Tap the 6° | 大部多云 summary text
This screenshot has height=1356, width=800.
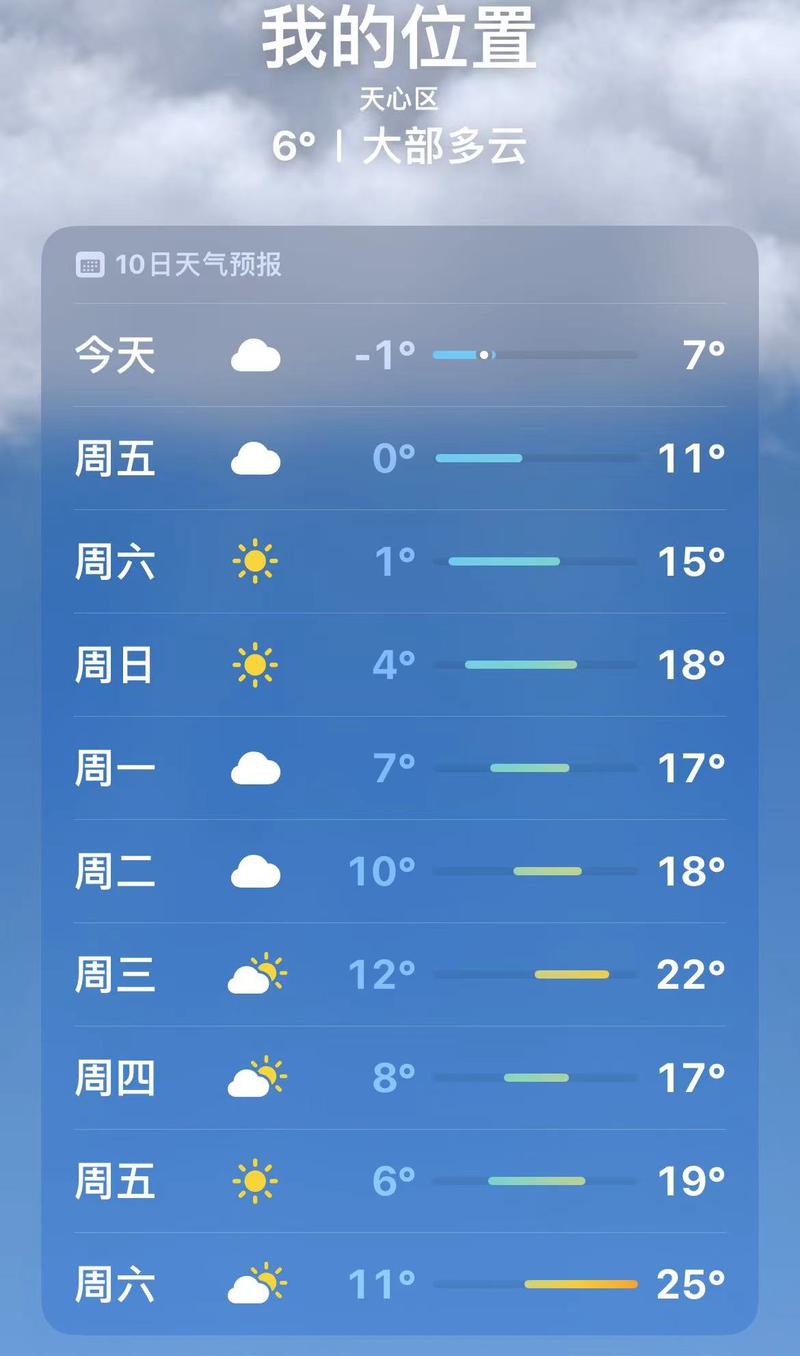(x=400, y=143)
